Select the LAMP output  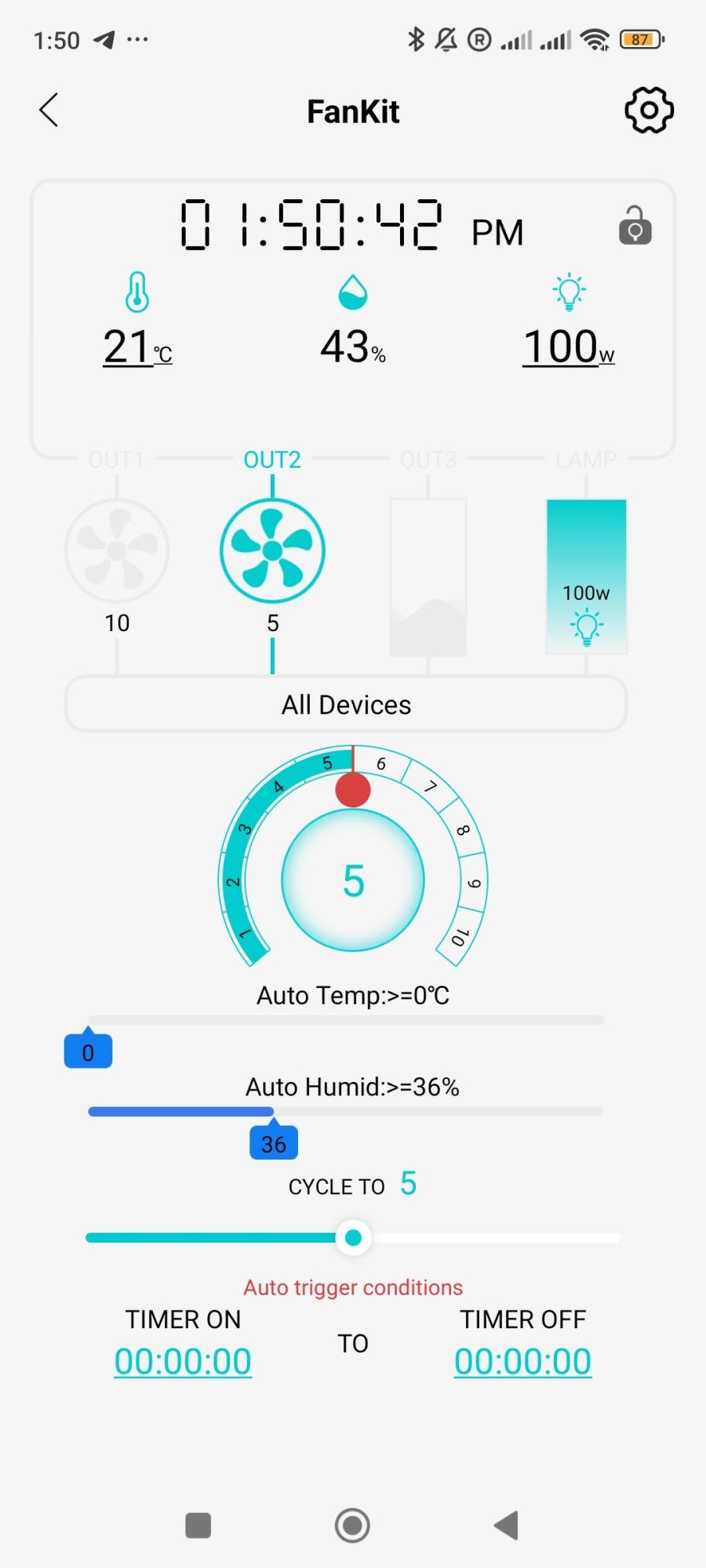tap(586, 575)
